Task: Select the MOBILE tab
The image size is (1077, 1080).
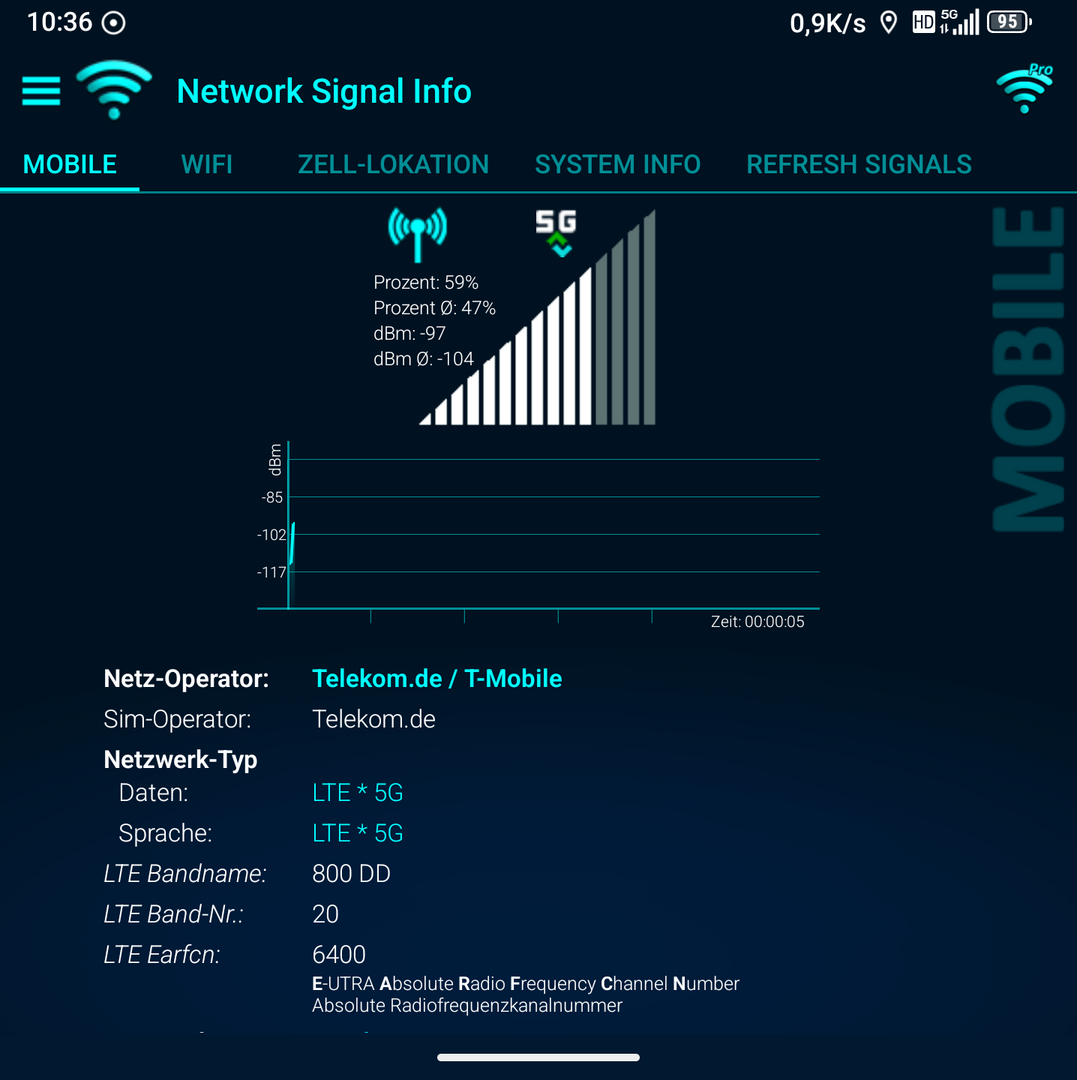Action: click(x=70, y=165)
